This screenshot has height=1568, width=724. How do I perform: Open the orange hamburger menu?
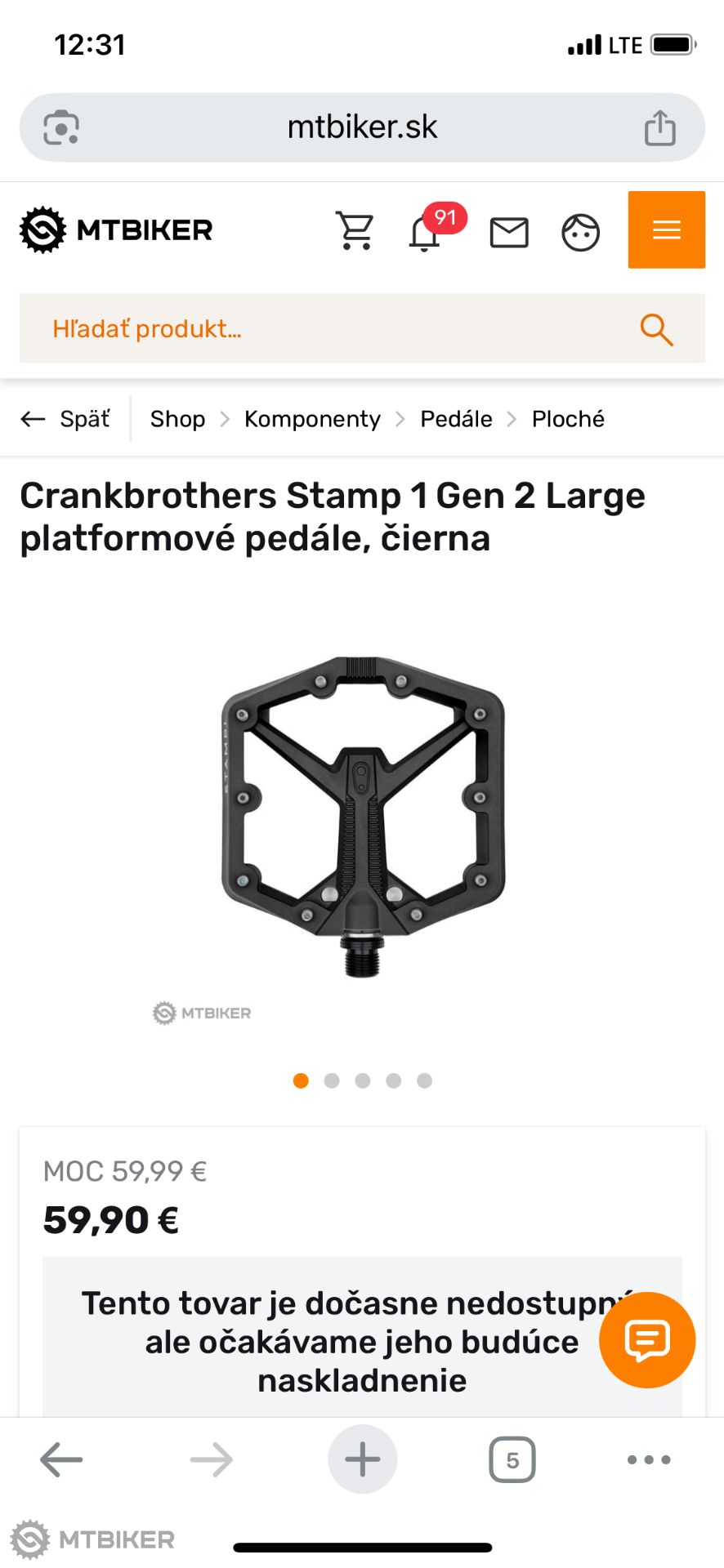point(666,229)
